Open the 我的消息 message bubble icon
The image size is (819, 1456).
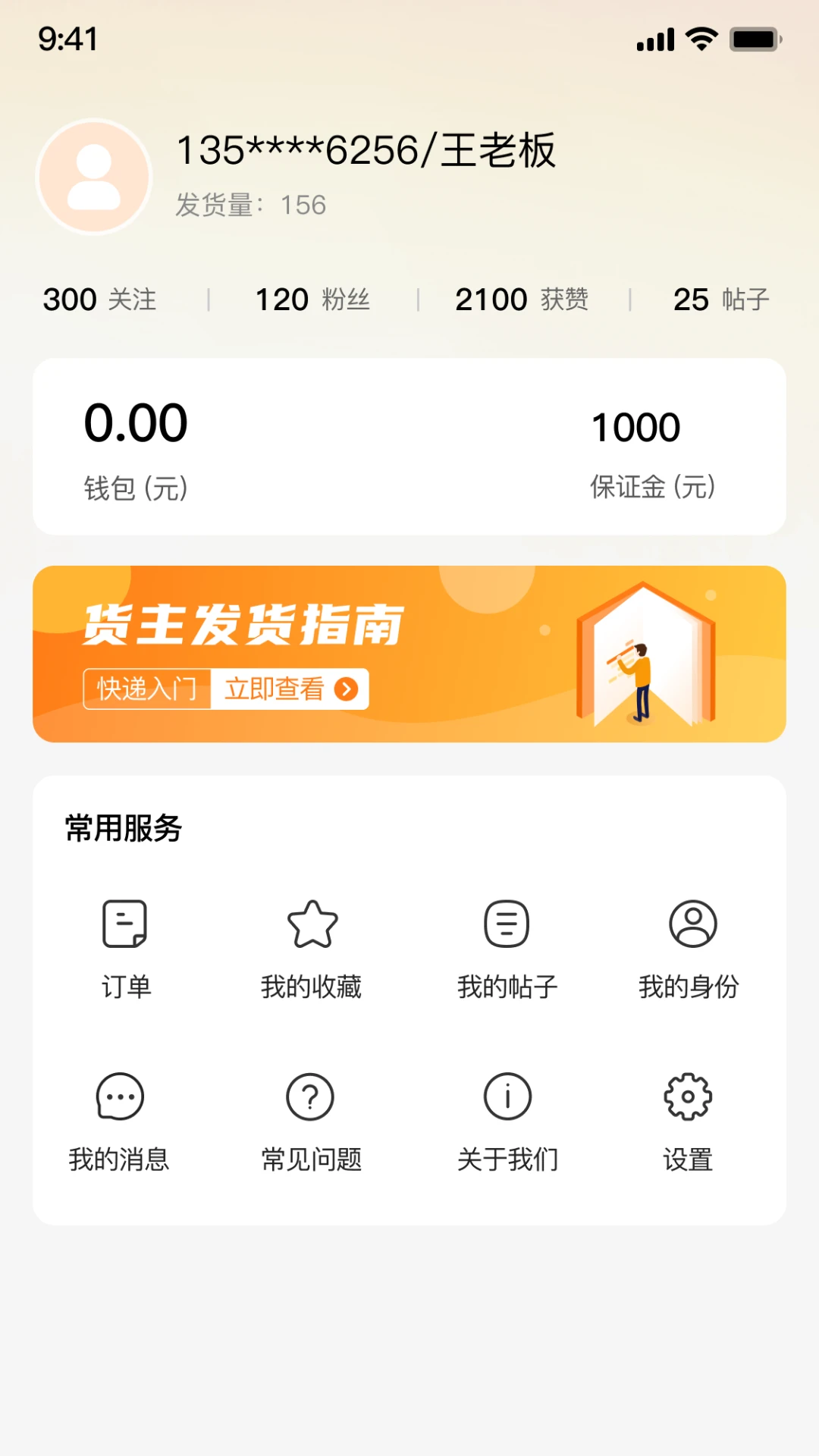(x=118, y=1097)
